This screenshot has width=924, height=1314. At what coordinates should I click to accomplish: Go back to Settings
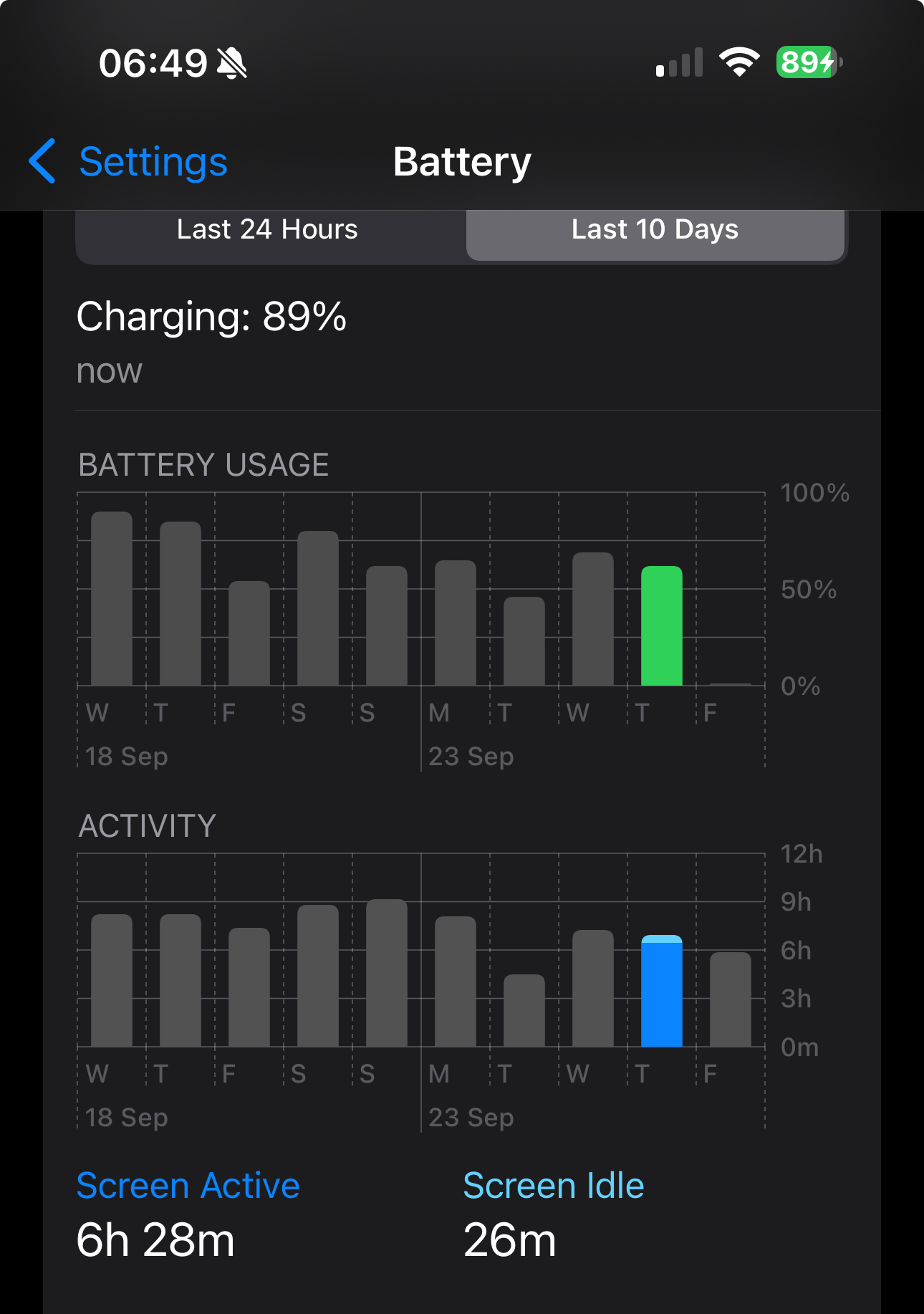point(129,162)
